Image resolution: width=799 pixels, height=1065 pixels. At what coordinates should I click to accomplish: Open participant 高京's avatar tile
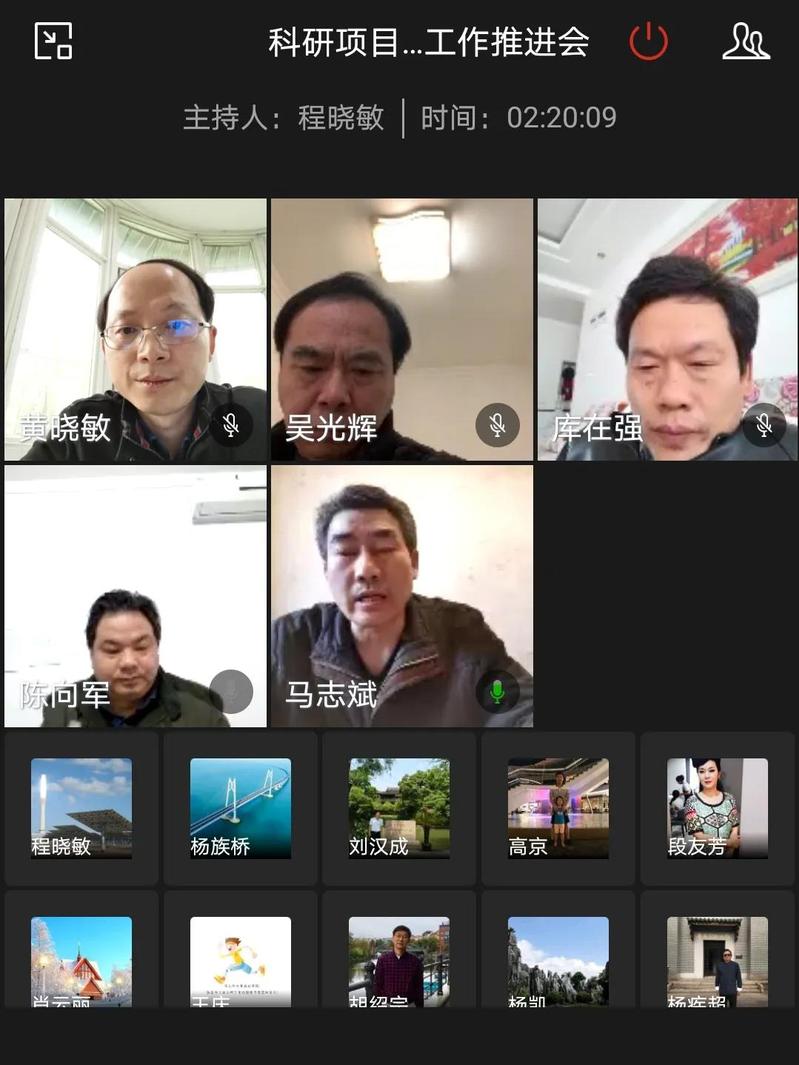558,808
